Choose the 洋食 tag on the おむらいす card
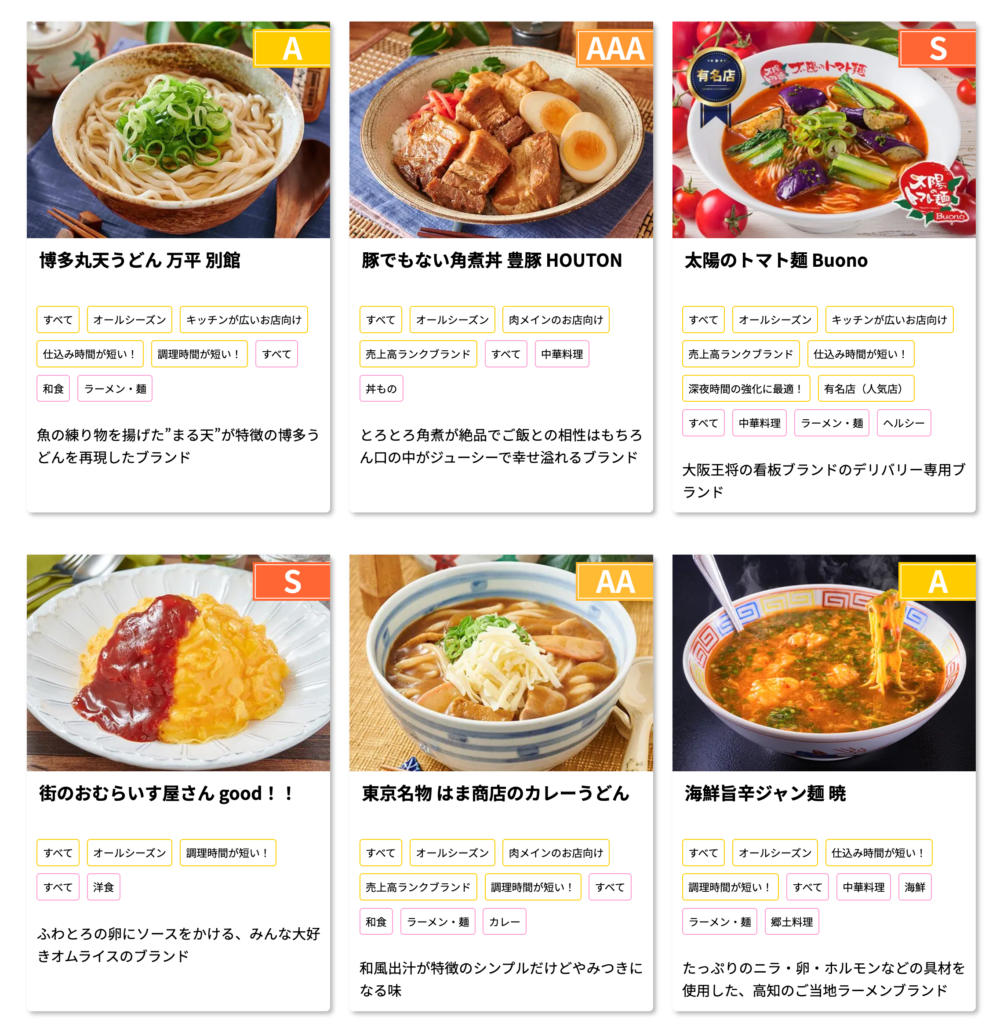The image size is (996, 1024). [x=103, y=887]
